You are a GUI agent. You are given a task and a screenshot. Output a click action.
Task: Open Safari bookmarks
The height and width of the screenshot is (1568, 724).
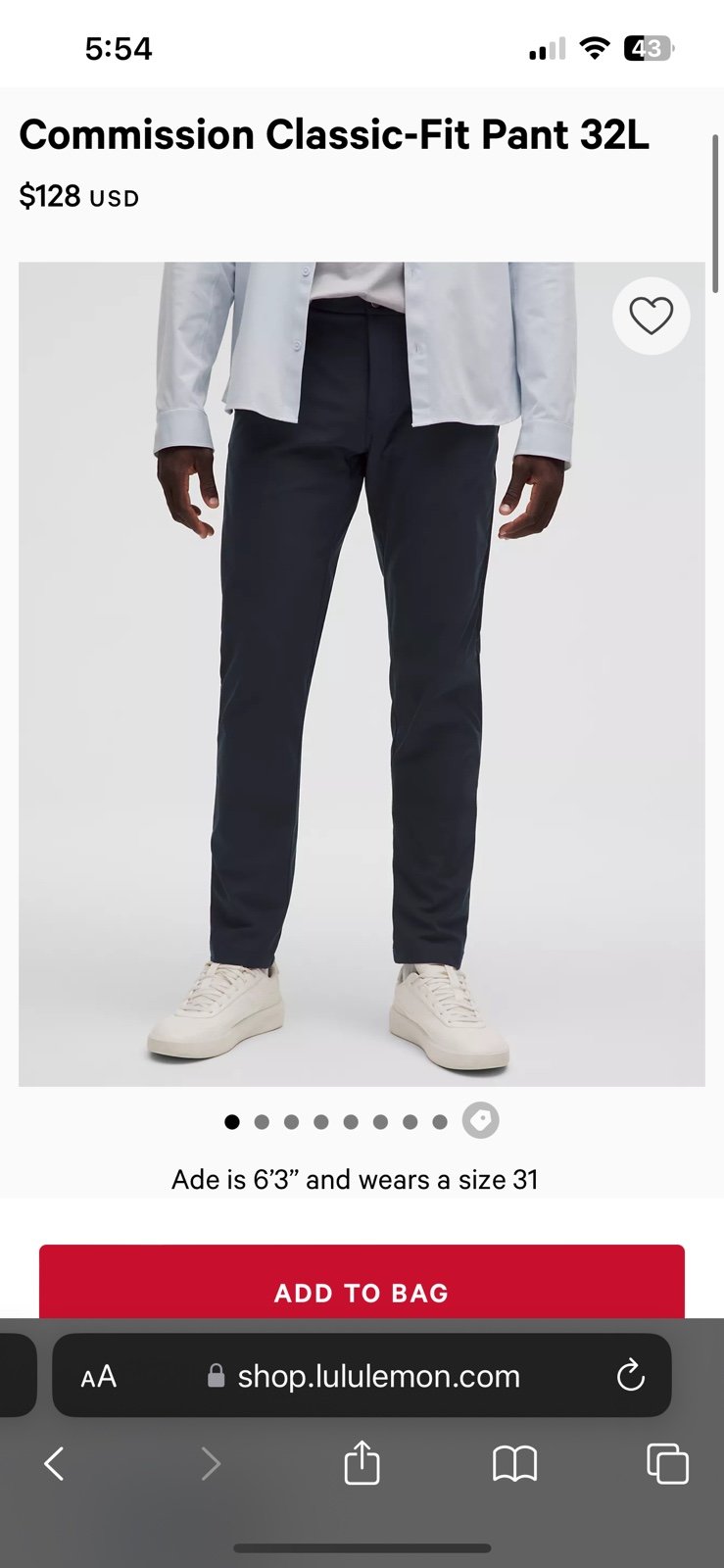click(x=514, y=1465)
